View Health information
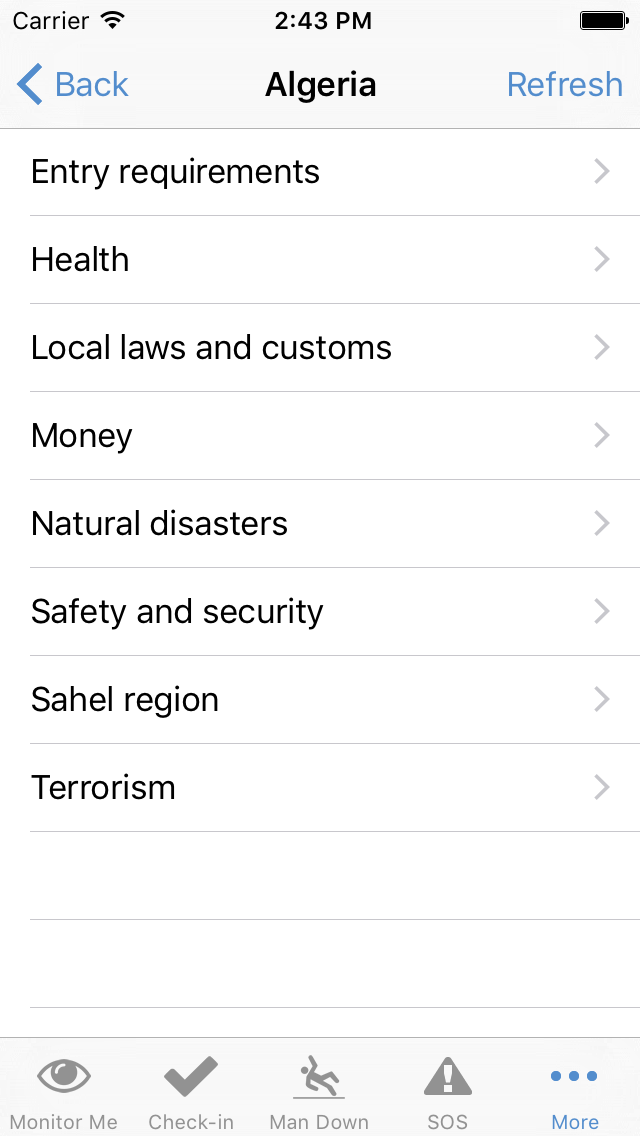Image resolution: width=640 pixels, height=1136 pixels. 320,259
